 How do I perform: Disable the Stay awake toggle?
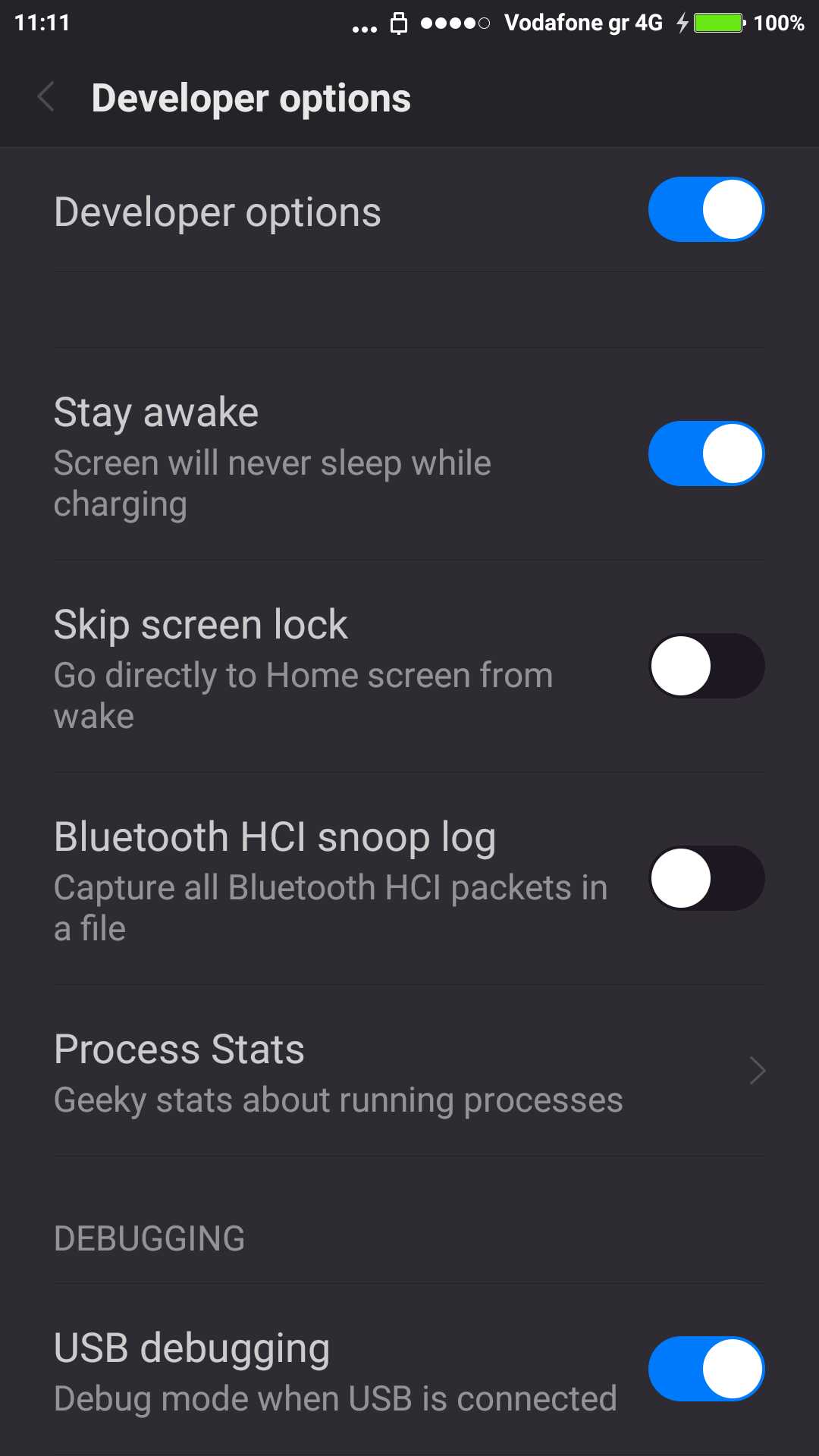[x=705, y=453]
